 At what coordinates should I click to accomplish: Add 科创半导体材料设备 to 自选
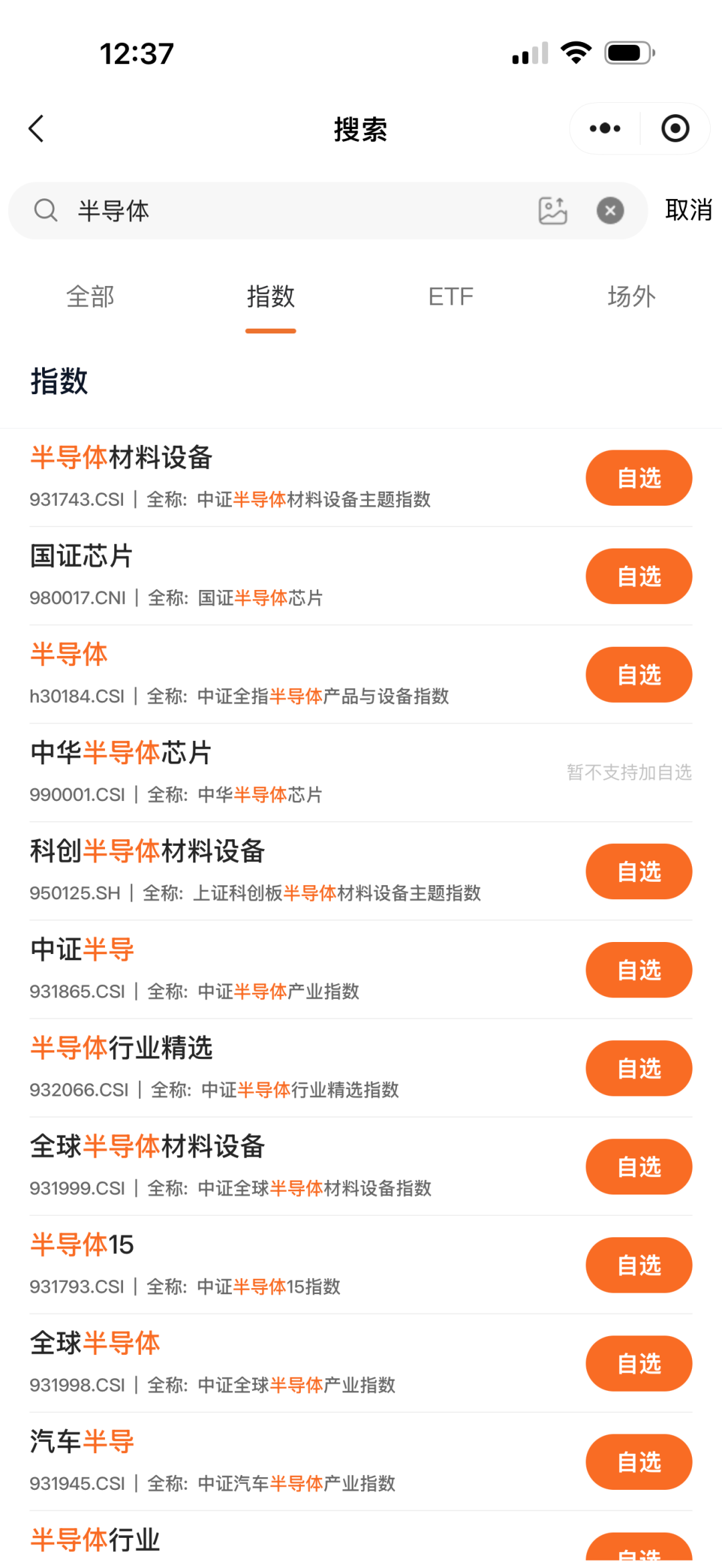click(639, 871)
